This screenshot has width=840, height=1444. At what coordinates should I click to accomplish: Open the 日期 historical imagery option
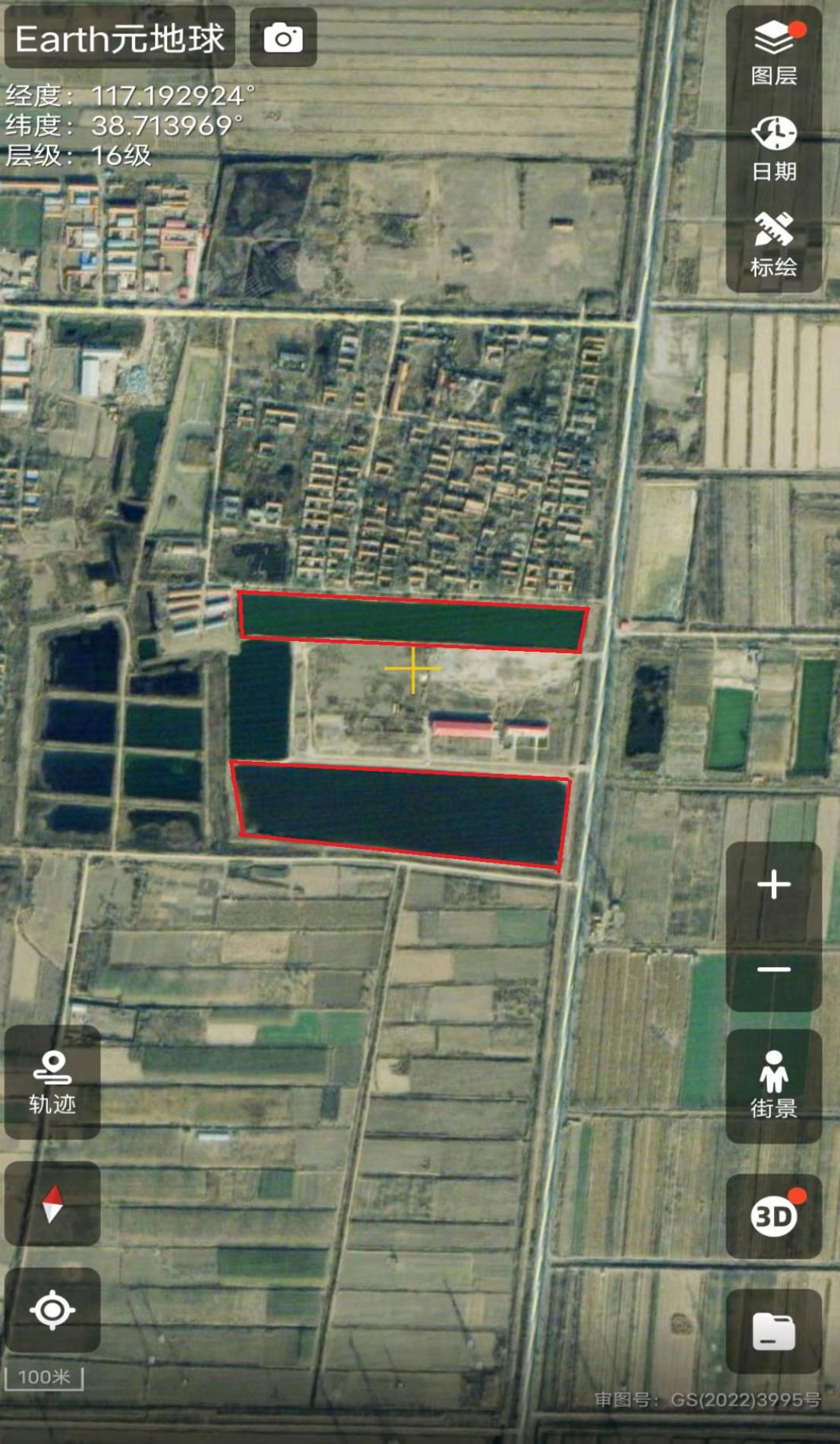pos(773,149)
